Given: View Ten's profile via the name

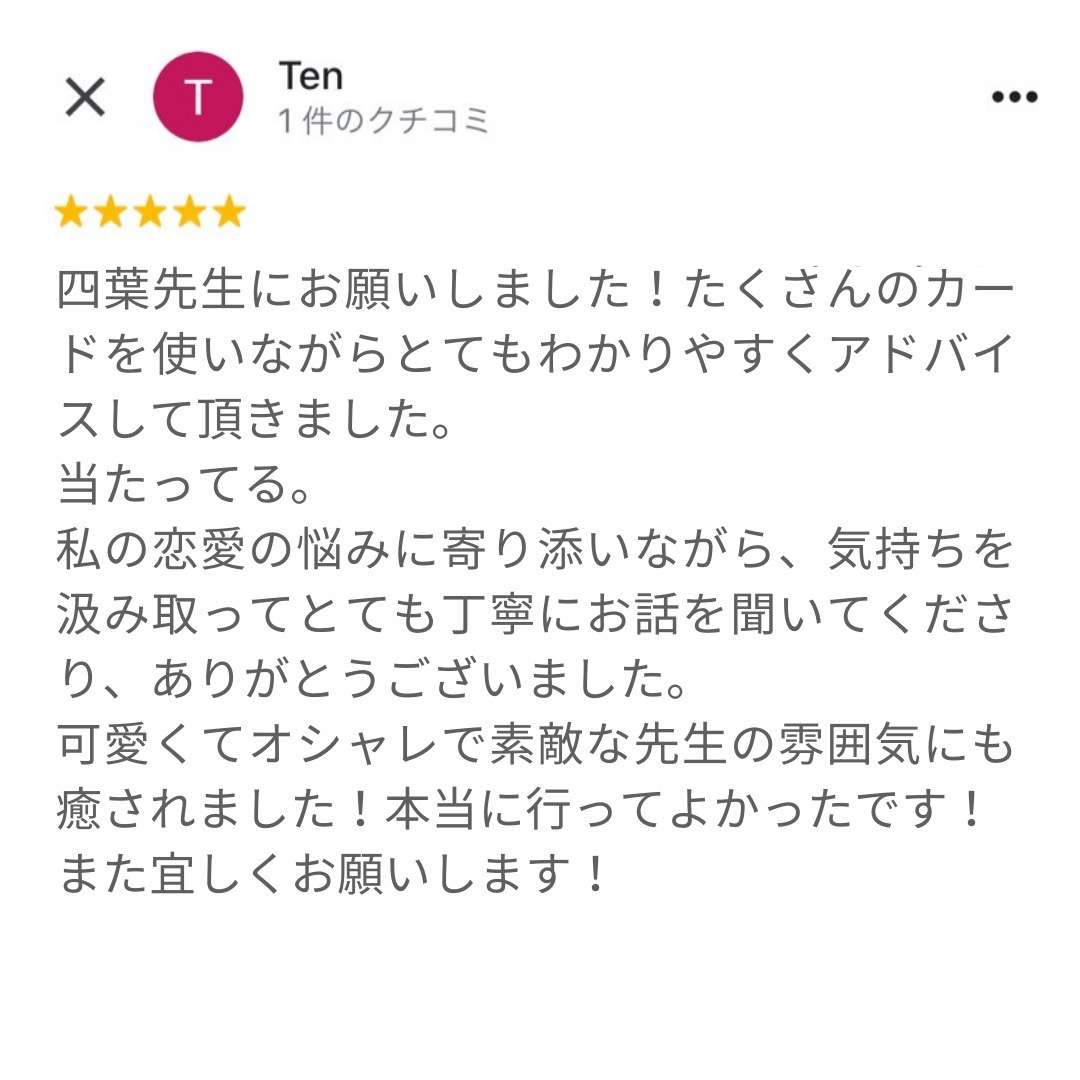Looking at the screenshot, I should (x=310, y=76).
